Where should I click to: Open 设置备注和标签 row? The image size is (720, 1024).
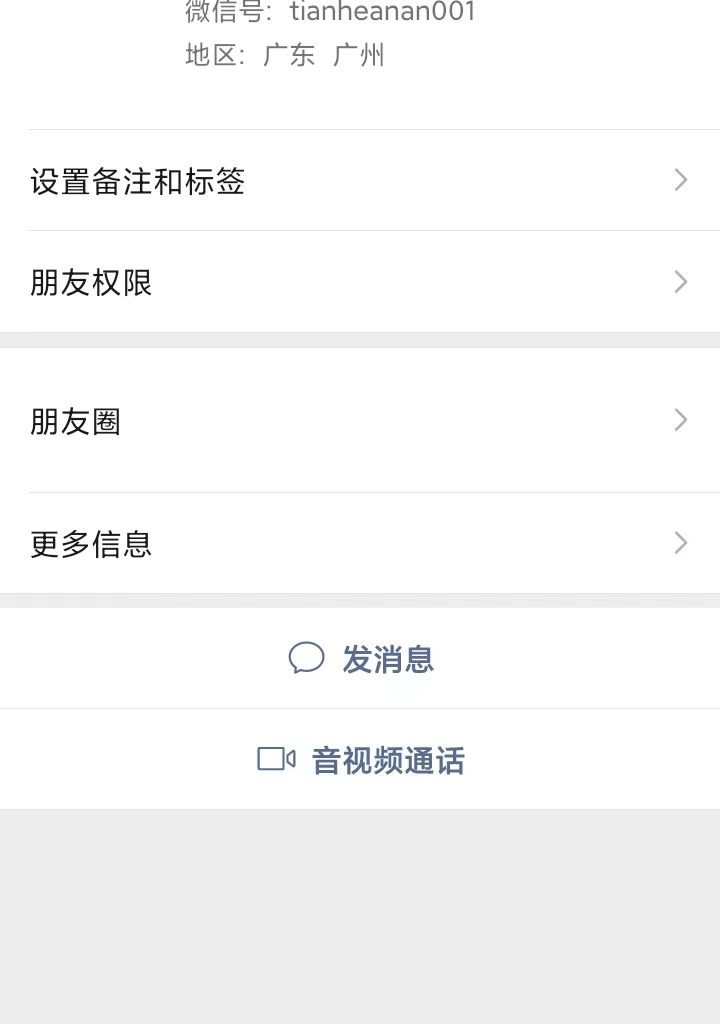(360, 181)
